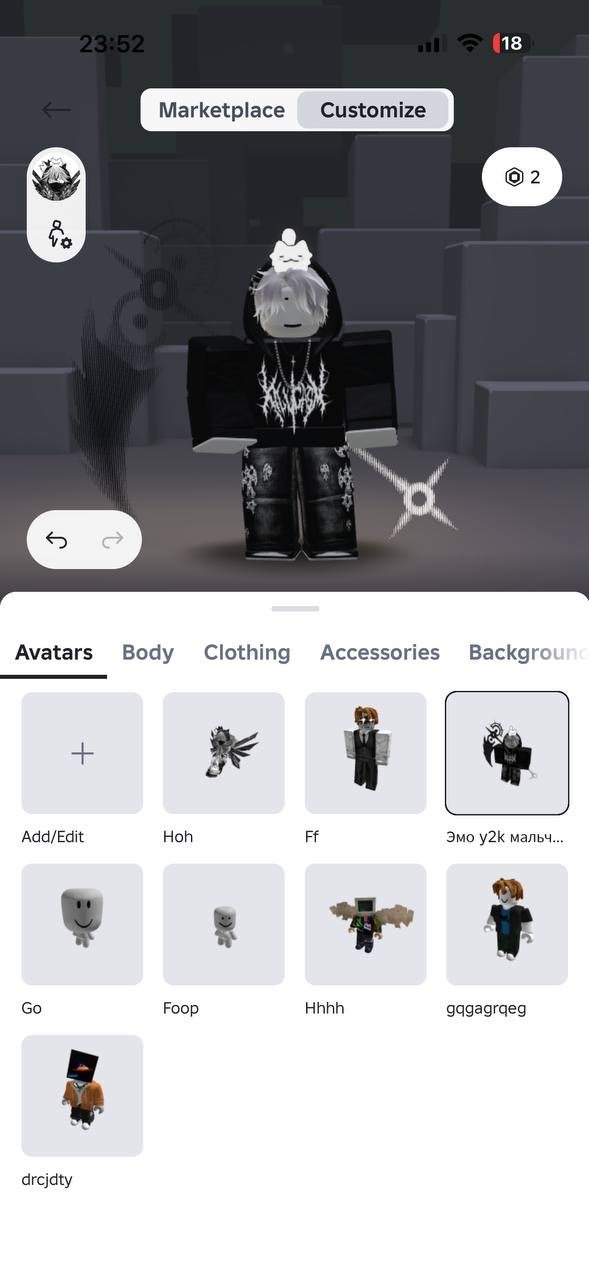Select the Hoh saved avatar
The width and height of the screenshot is (589, 1280).
click(x=224, y=753)
